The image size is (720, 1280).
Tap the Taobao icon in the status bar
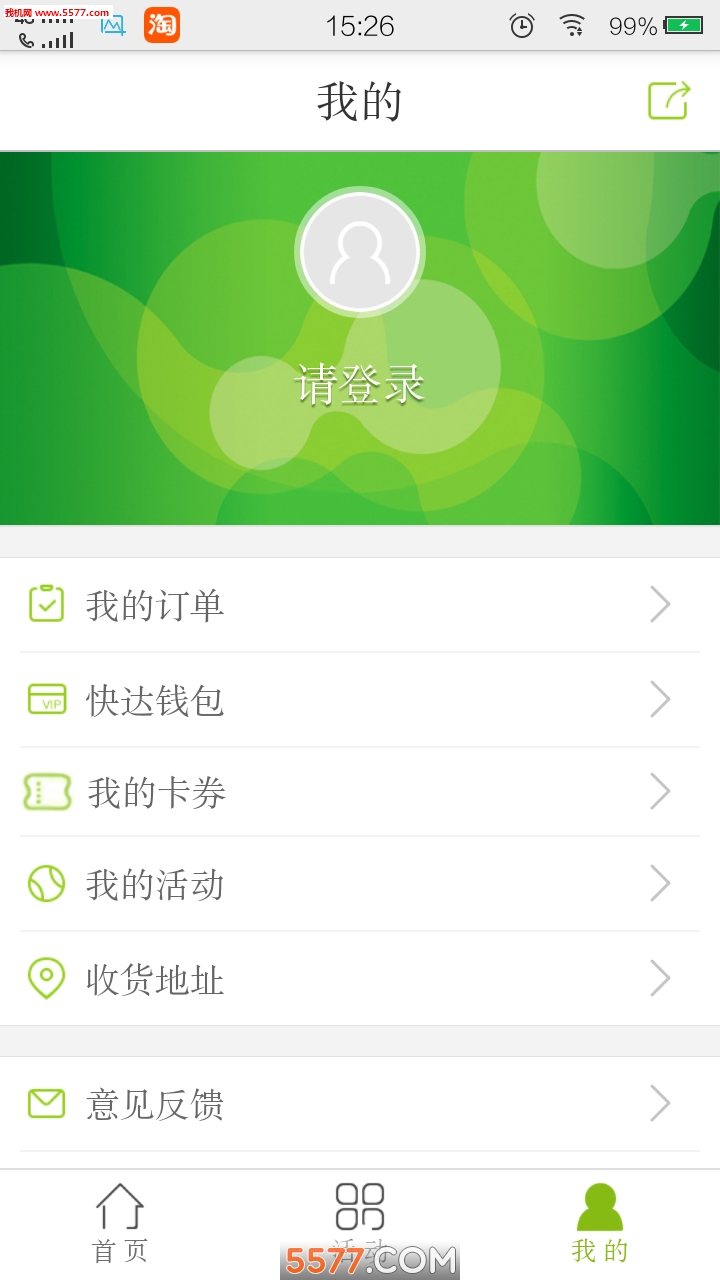tap(163, 25)
